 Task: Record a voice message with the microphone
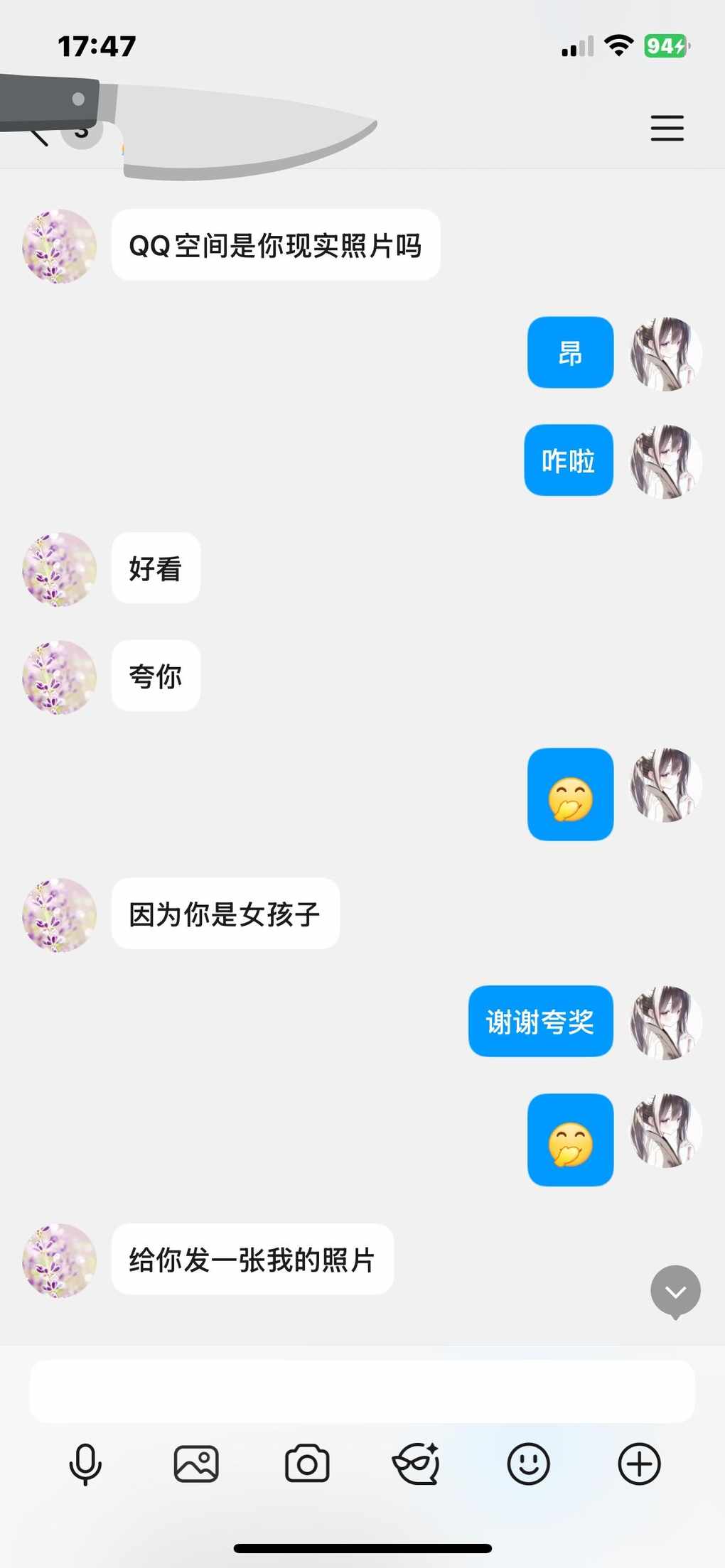[x=85, y=1464]
